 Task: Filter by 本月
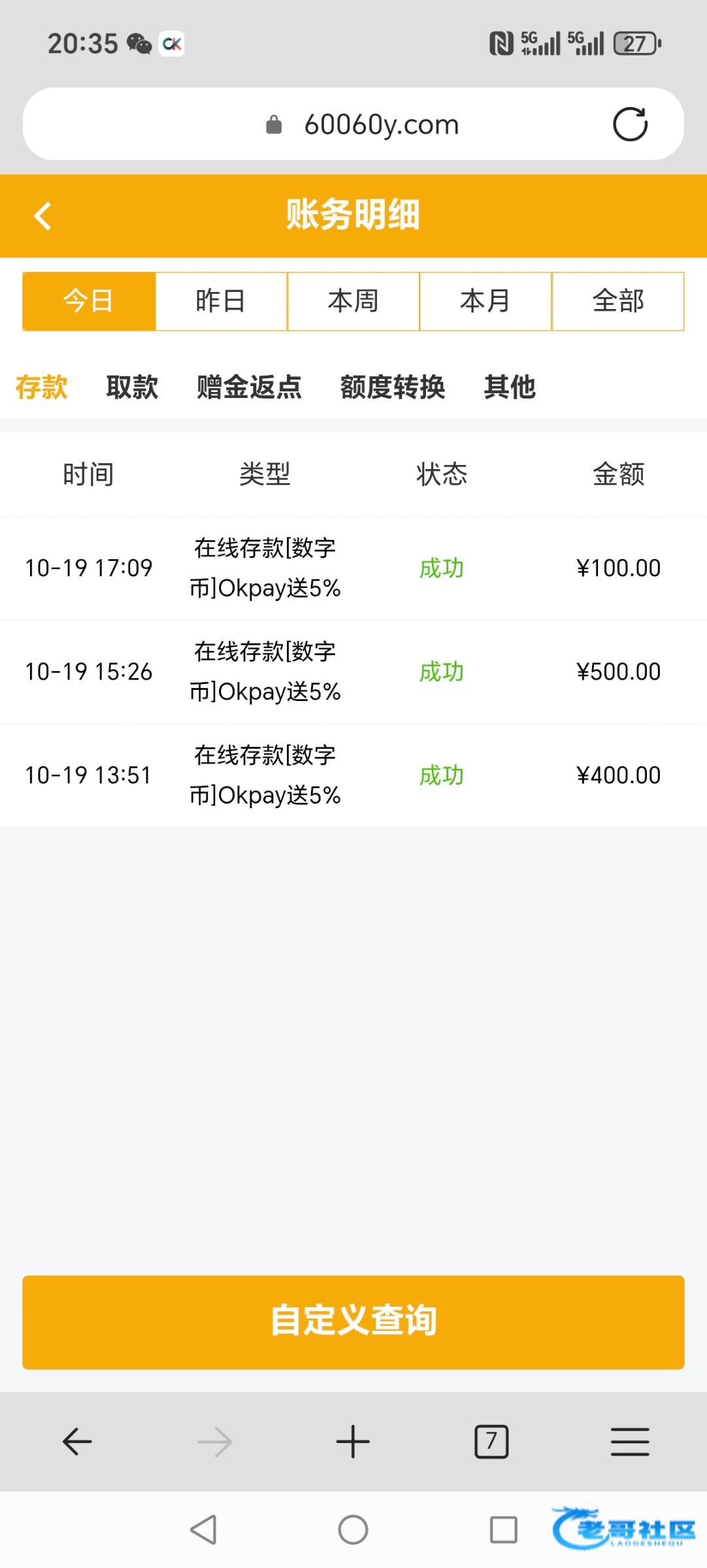[x=485, y=301]
